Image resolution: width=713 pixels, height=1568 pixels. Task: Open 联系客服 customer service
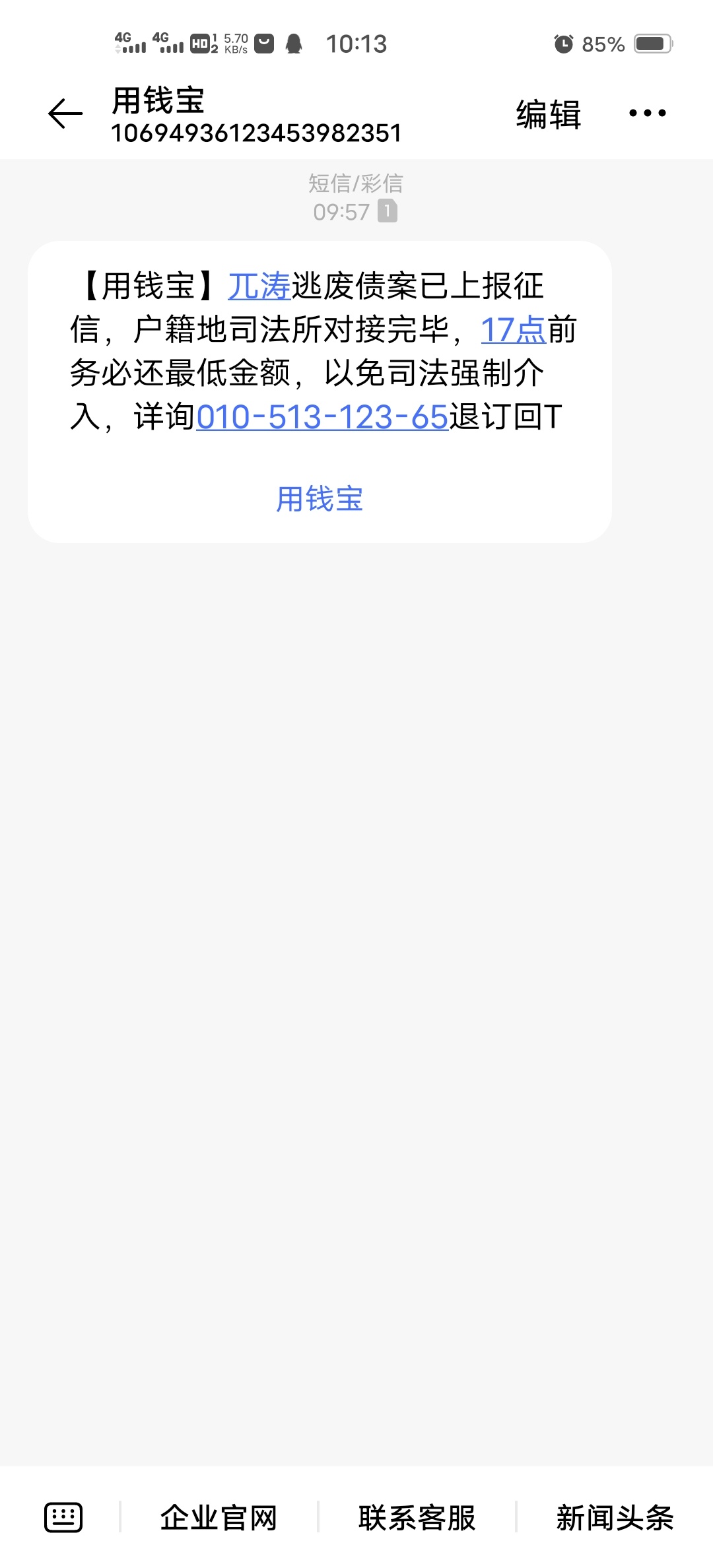point(417,1517)
